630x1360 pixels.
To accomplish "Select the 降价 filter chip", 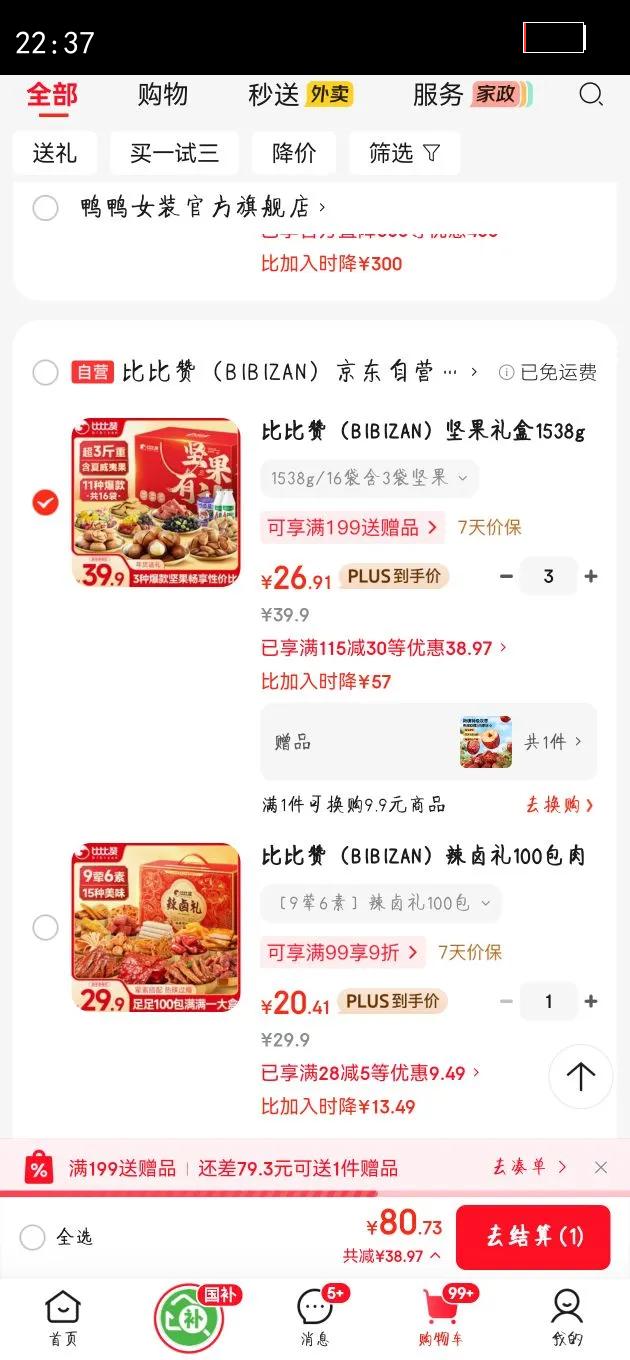I will click(294, 153).
